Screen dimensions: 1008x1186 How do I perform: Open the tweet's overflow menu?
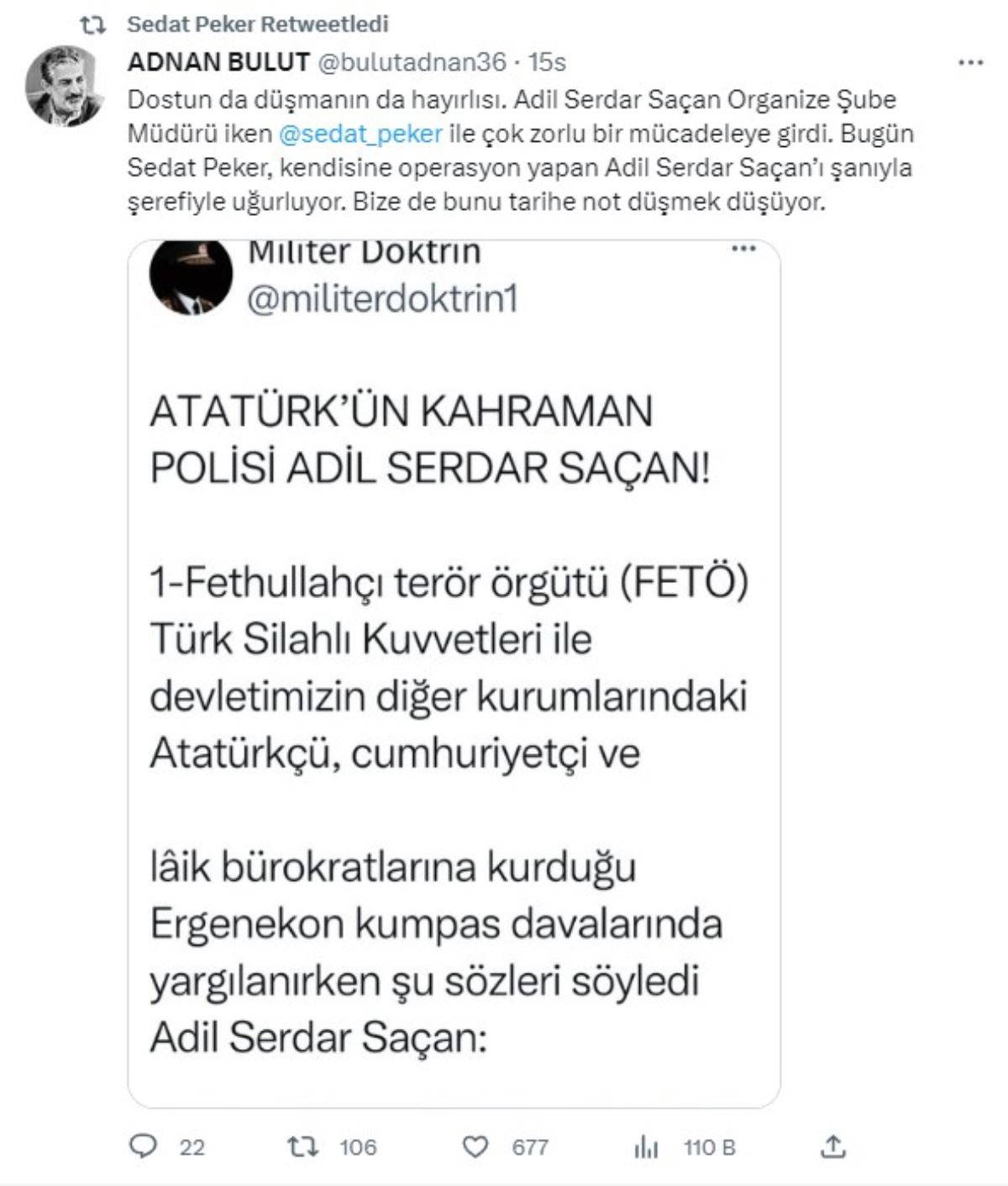click(x=971, y=63)
